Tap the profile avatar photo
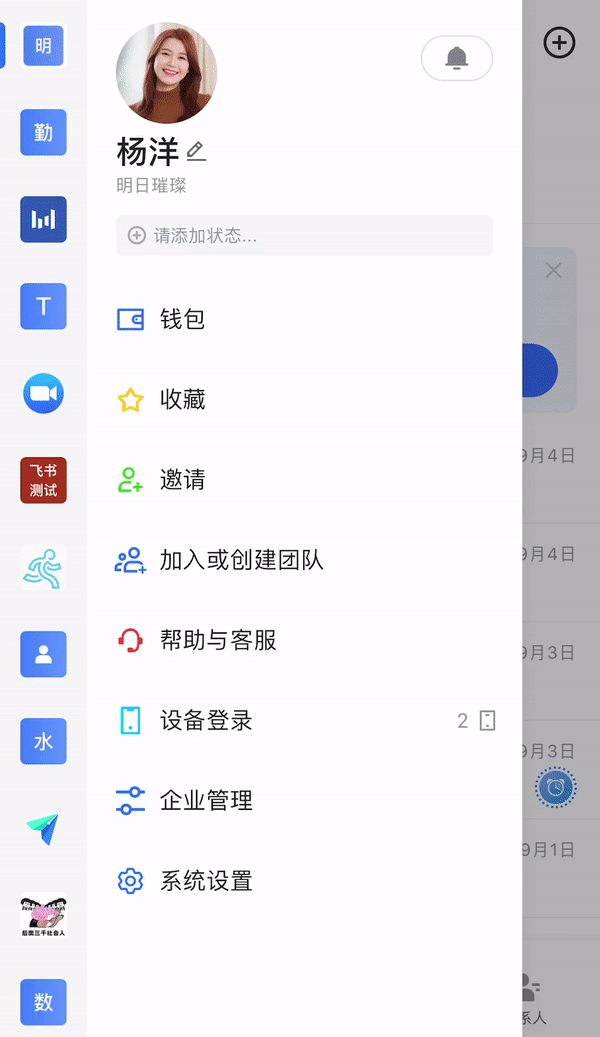This screenshot has width=600, height=1037. [x=167, y=74]
